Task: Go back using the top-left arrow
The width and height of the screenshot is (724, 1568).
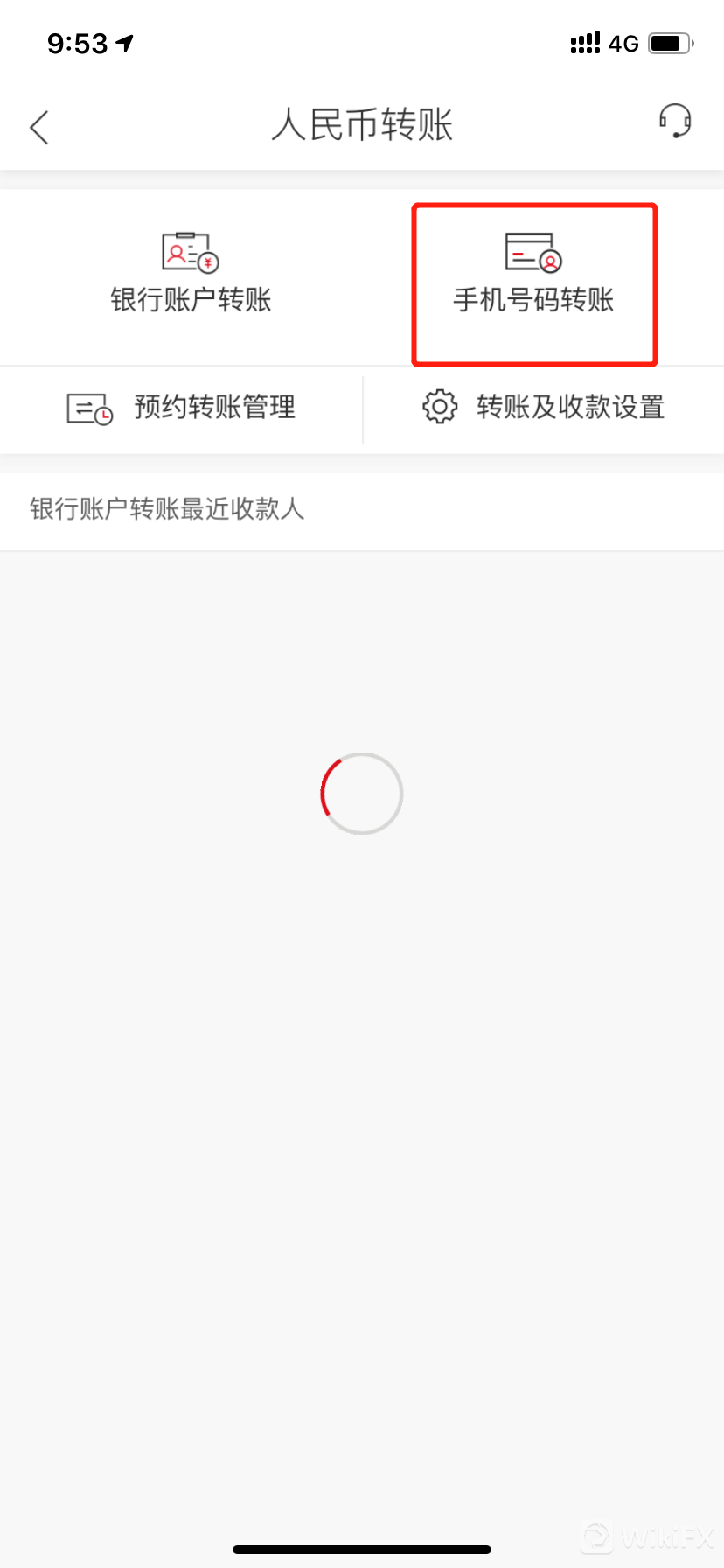Action: click(39, 127)
